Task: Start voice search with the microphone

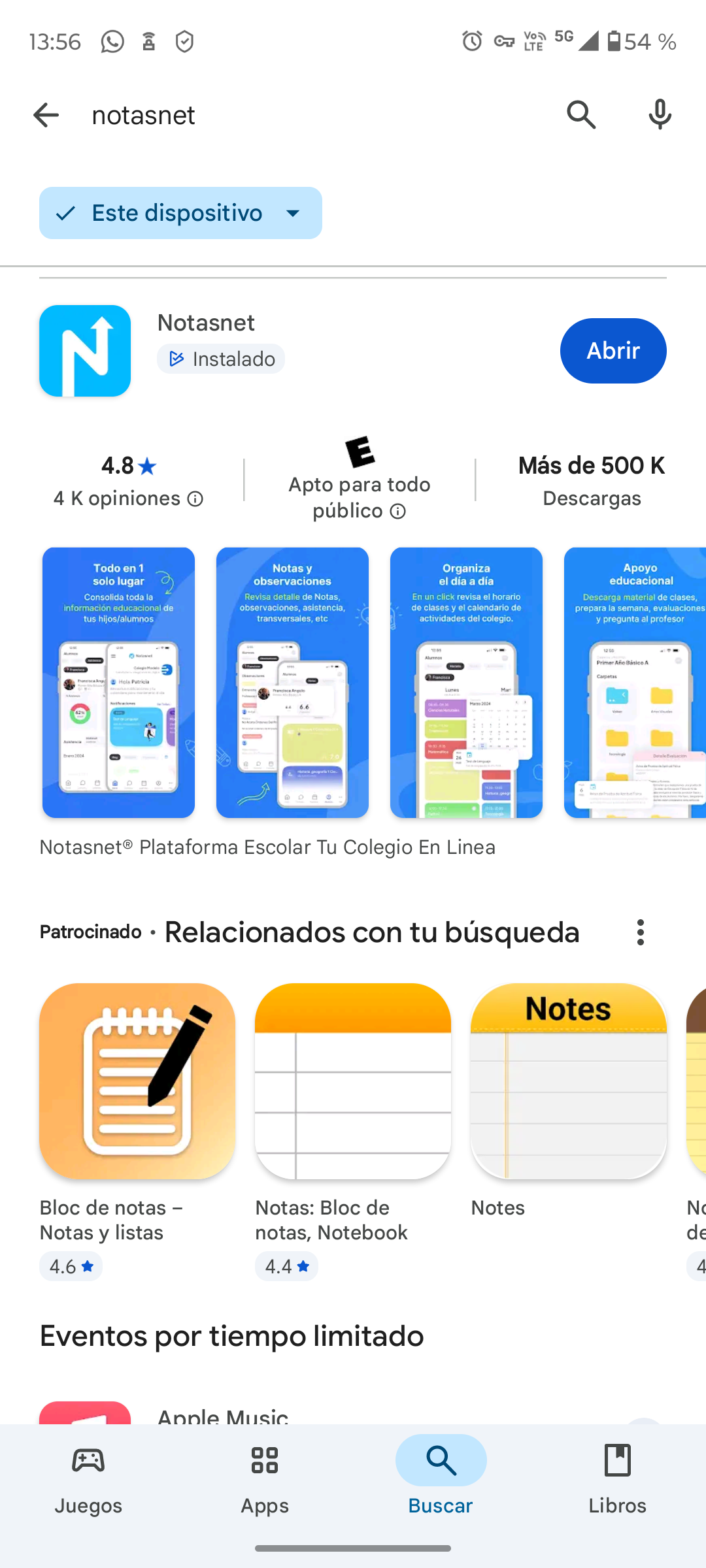Action: [660, 116]
